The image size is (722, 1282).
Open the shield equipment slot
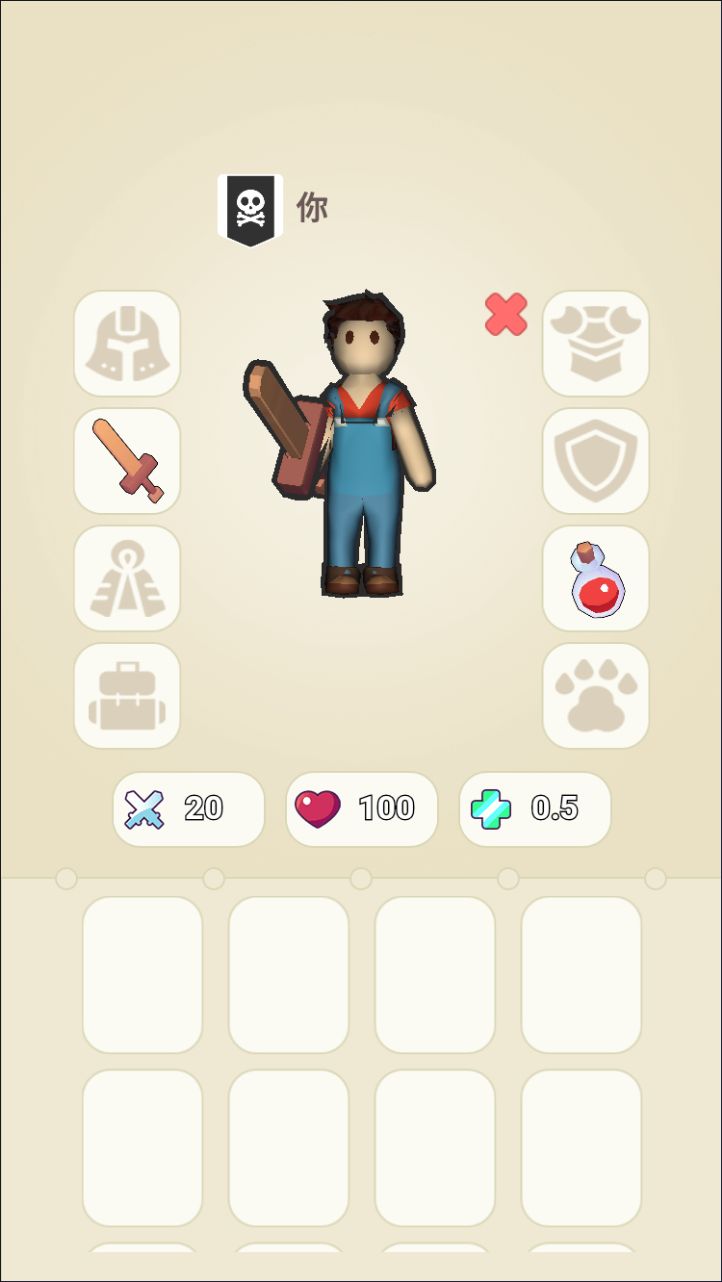click(x=596, y=461)
